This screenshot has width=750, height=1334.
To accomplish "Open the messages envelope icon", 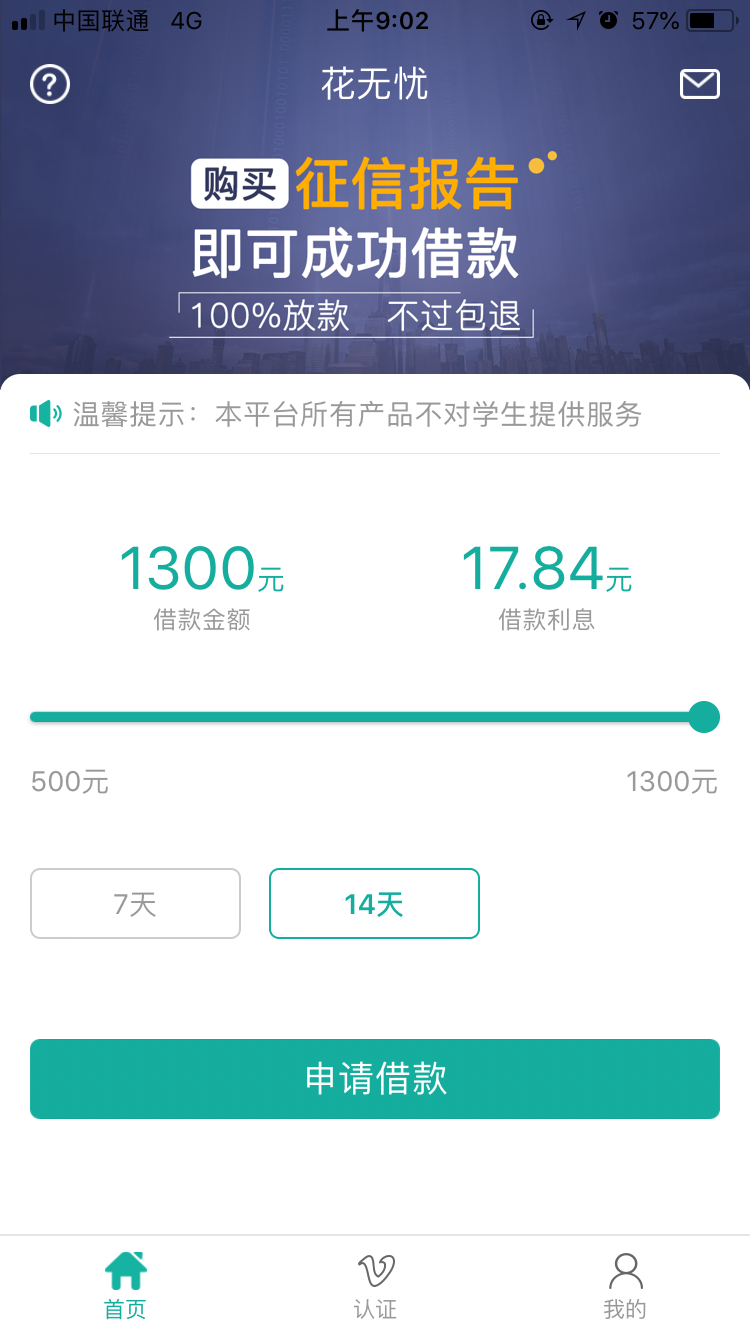I will (x=700, y=84).
